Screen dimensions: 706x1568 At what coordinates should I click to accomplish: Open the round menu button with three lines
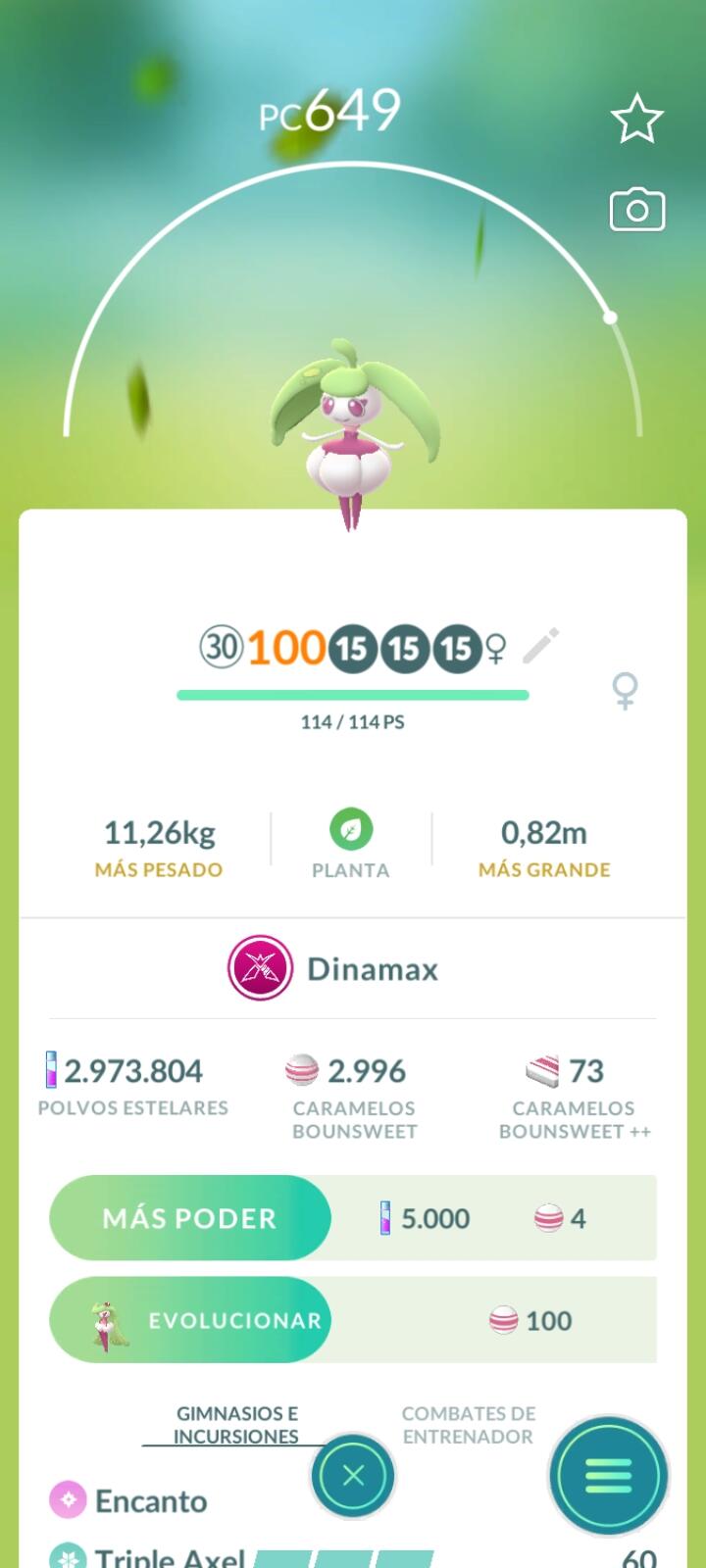[608, 1476]
